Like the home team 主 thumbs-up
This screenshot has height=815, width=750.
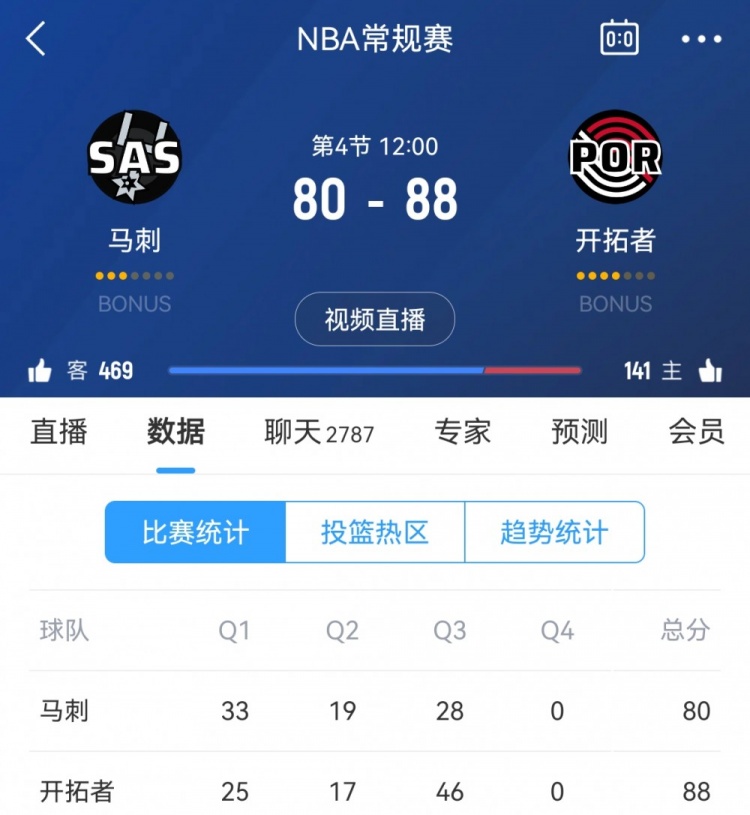point(710,371)
